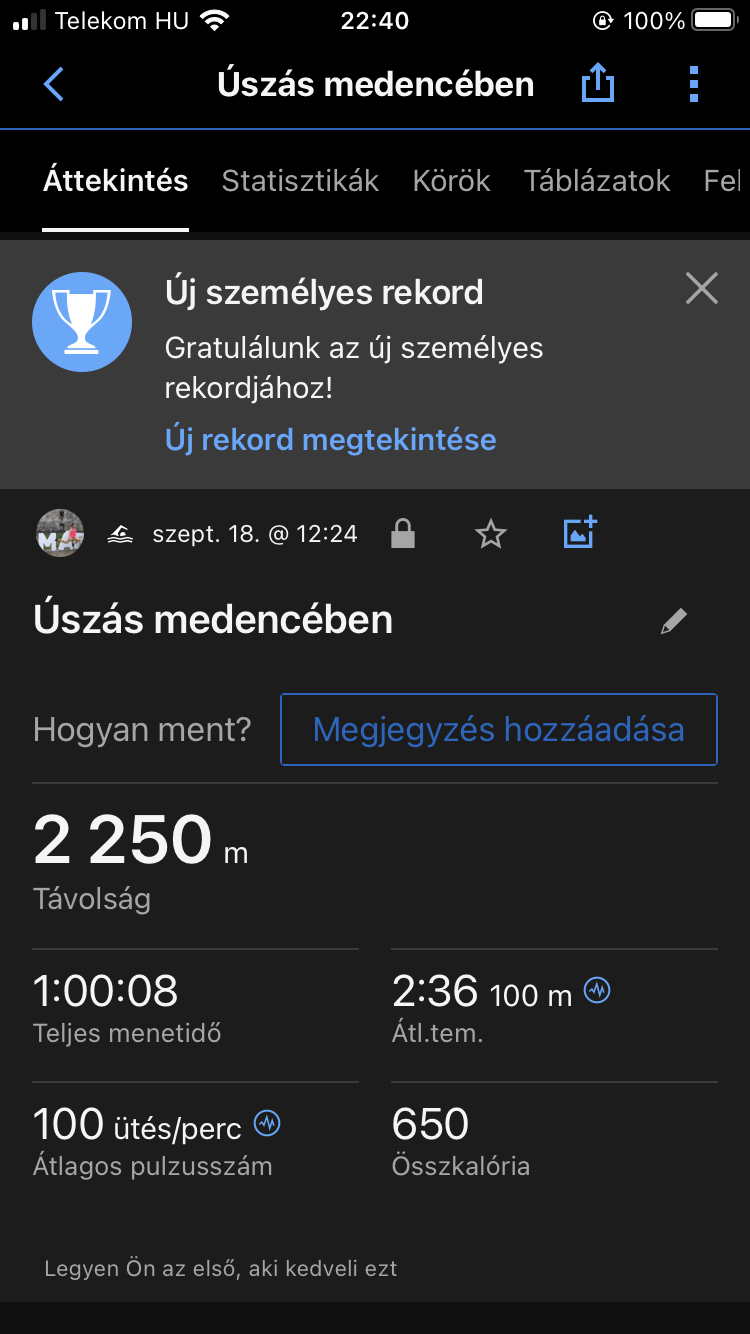Share this pool swim activity
750x1334 pixels.
[x=597, y=84]
